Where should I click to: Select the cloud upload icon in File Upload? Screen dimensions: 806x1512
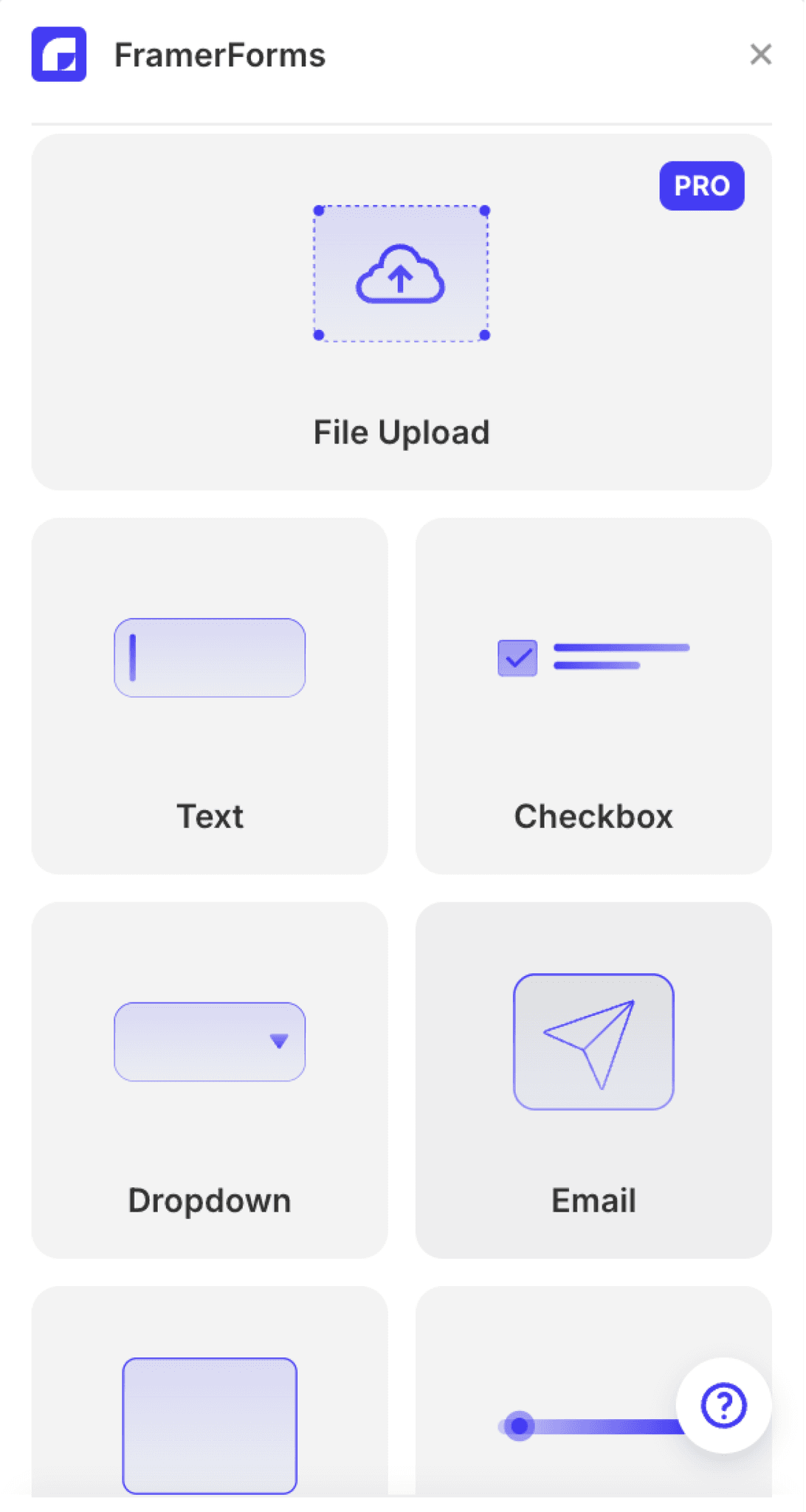pyautogui.click(x=402, y=275)
